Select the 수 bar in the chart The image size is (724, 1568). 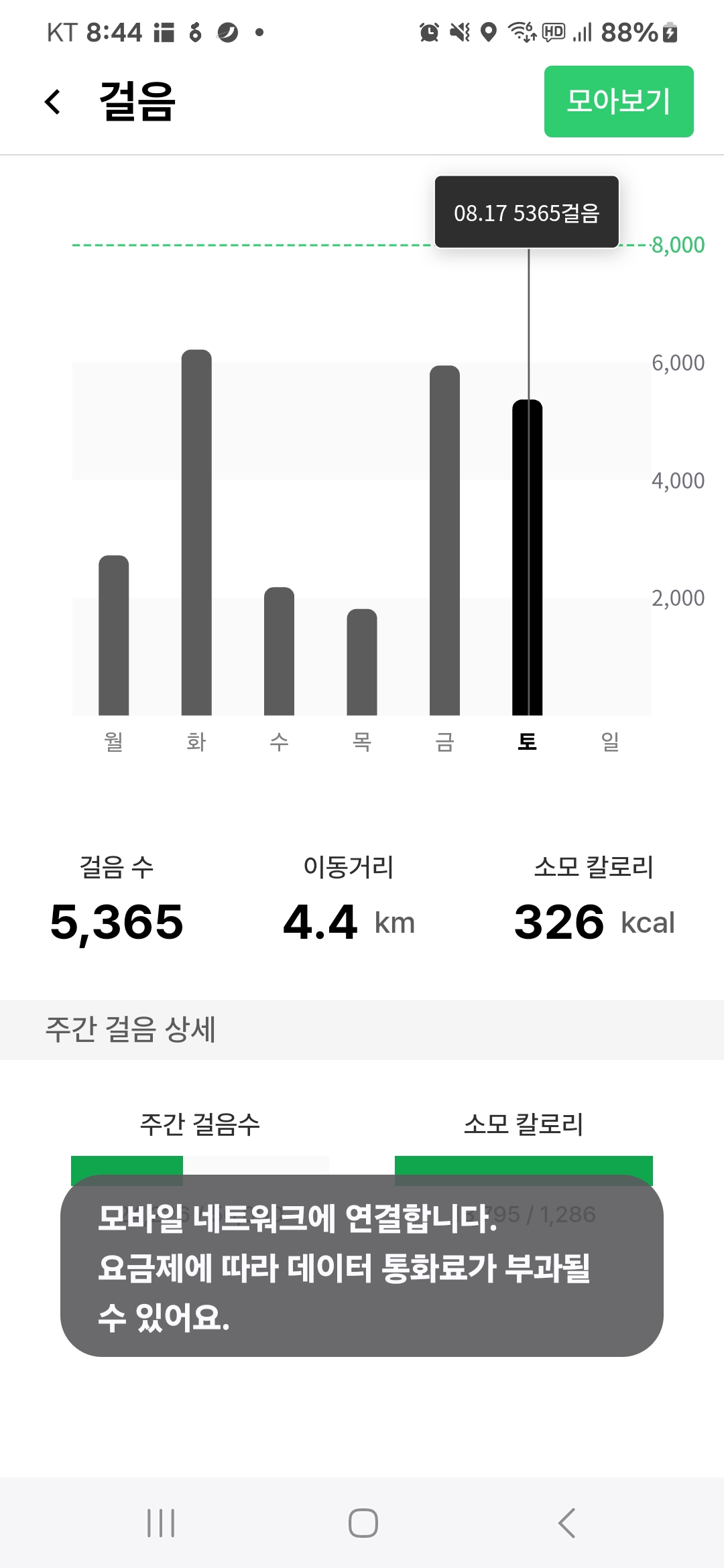pos(279,651)
